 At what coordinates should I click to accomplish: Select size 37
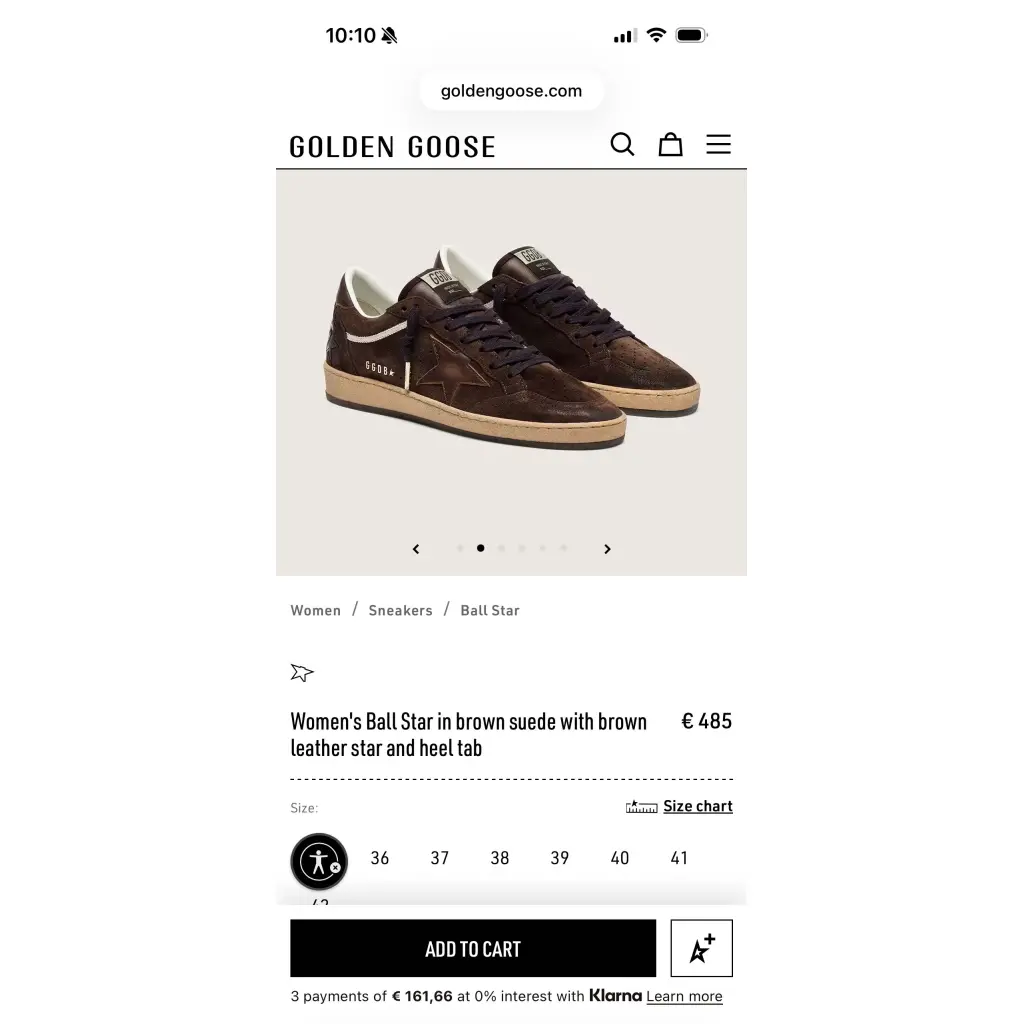(440, 858)
